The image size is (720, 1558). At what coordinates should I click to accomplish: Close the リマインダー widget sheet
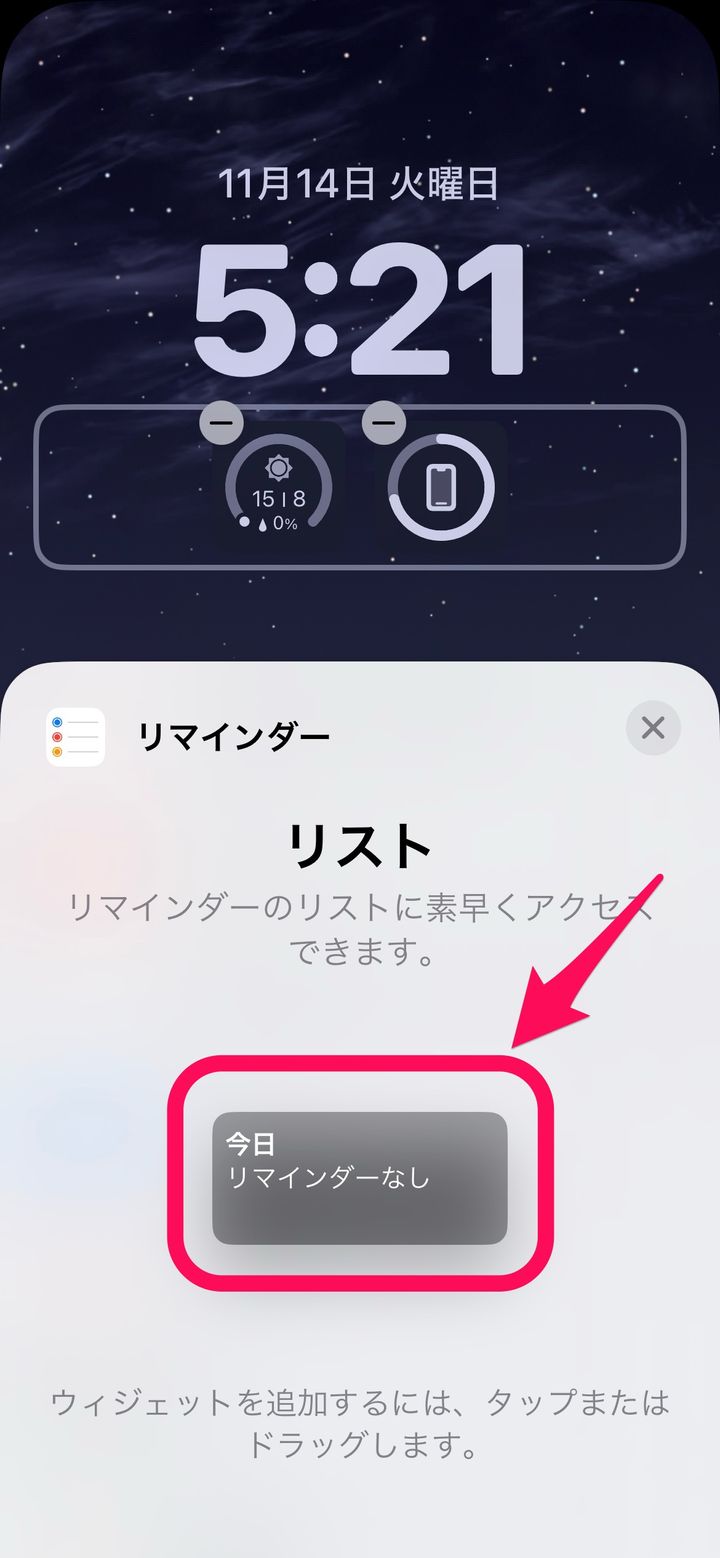[653, 727]
